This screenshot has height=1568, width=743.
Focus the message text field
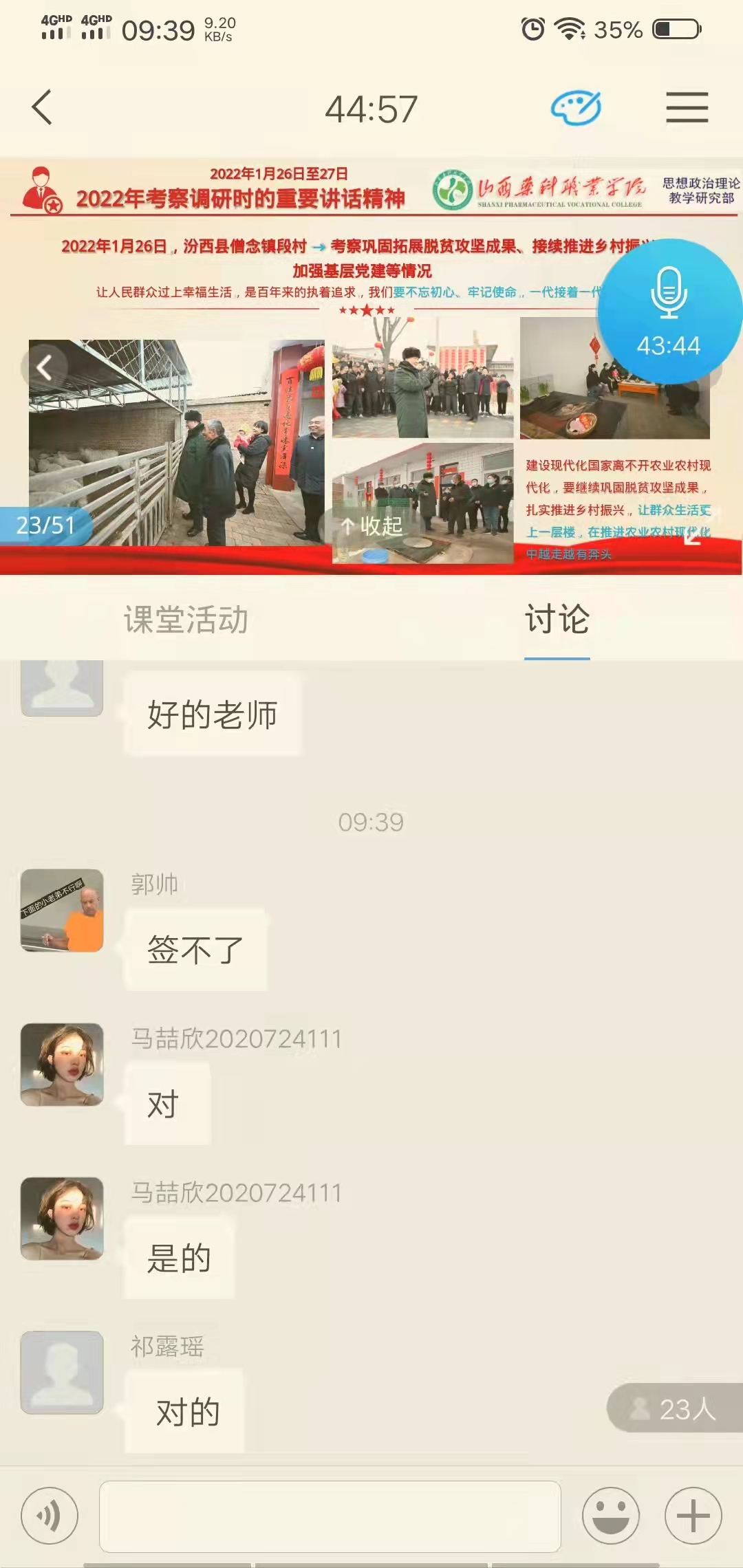point(330,1516)
